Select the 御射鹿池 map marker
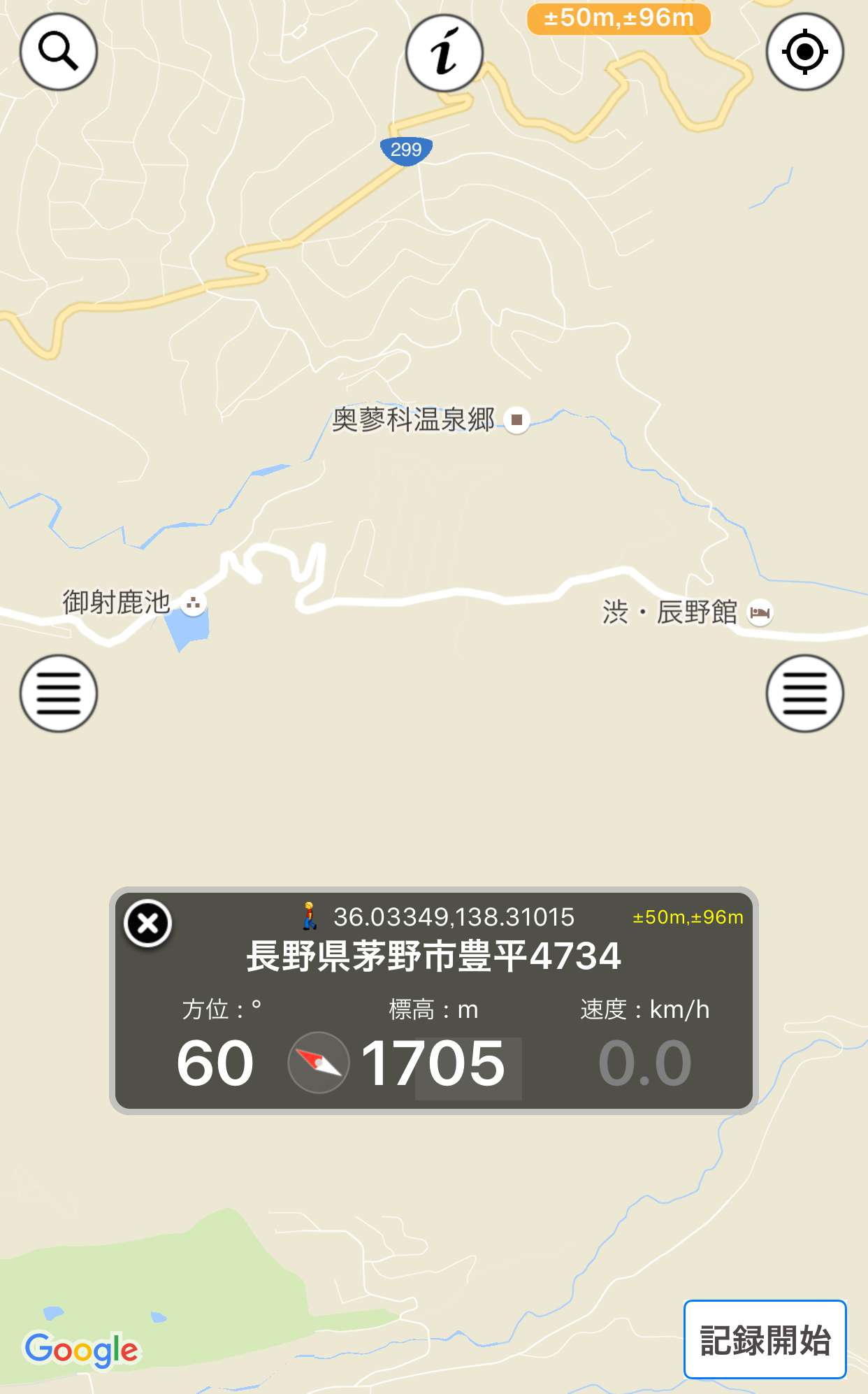 pyautogui.click(x=194, y=603)
